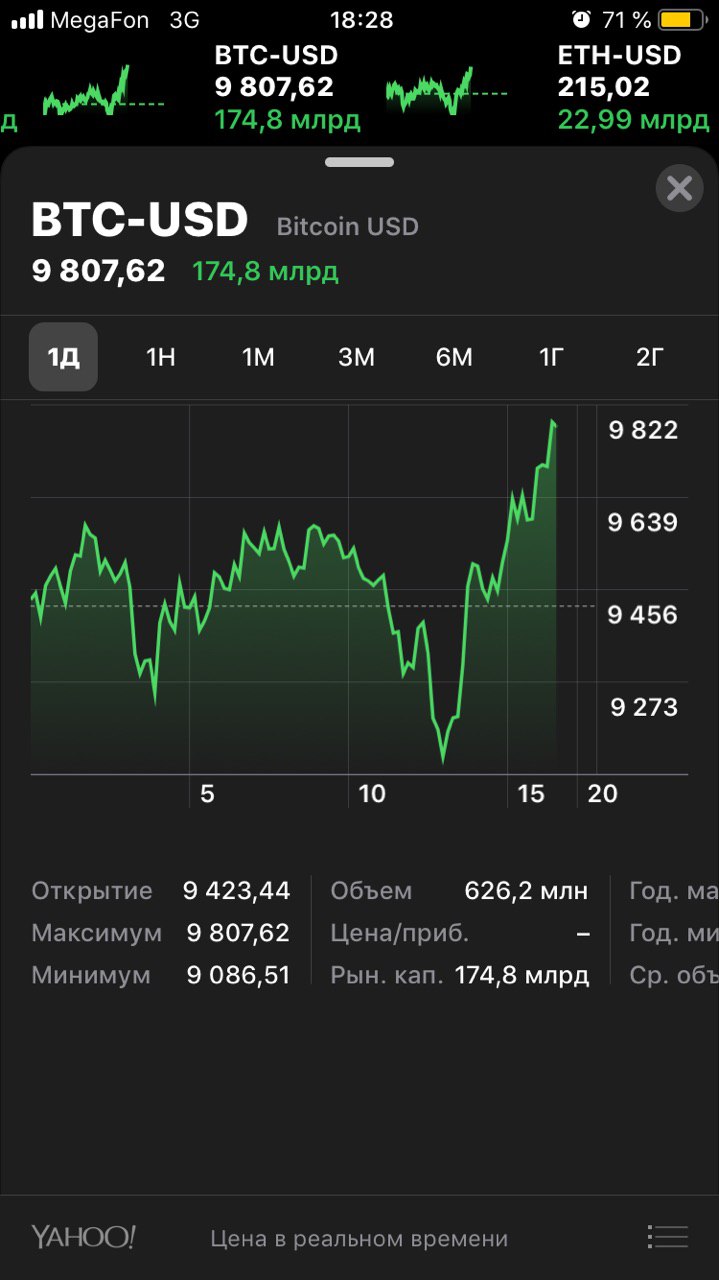Open the Yahoo! link
The image size is (719, 1280).
[83, 1237]
